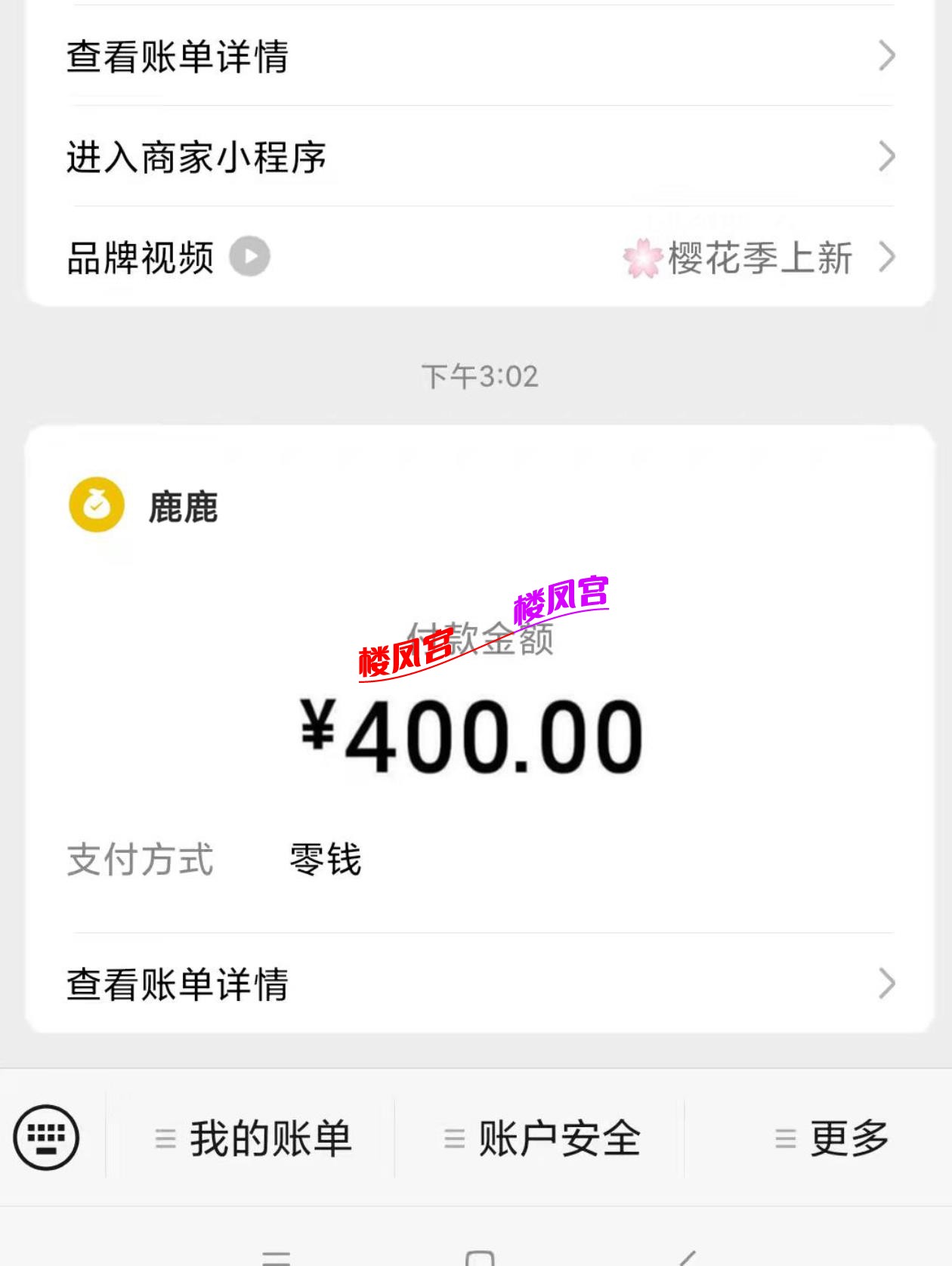The width and height of the screenshot is (952, 1266).
Task: Open 进入商家小程序 link
Action: (x=198, y=157)
